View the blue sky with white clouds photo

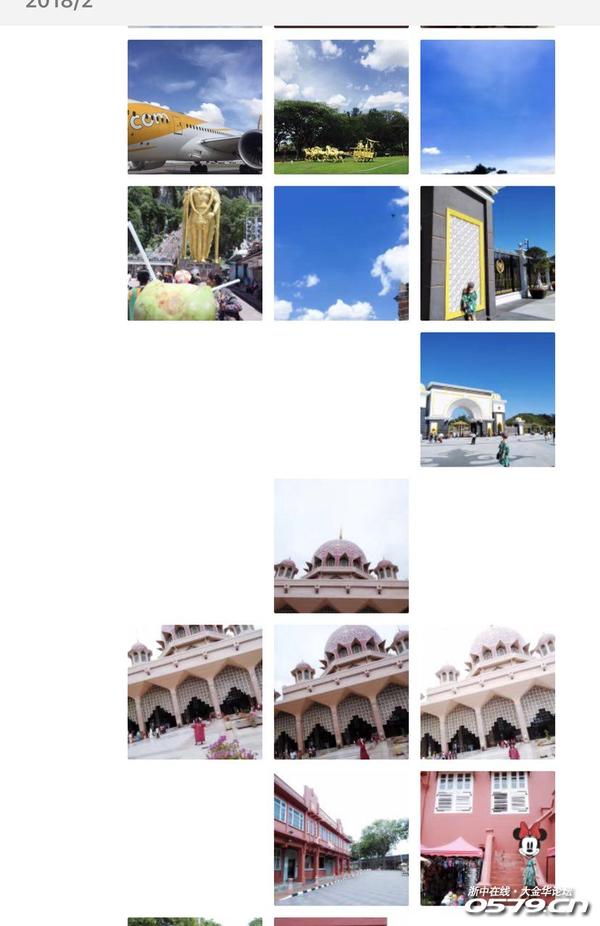(341, 253)
